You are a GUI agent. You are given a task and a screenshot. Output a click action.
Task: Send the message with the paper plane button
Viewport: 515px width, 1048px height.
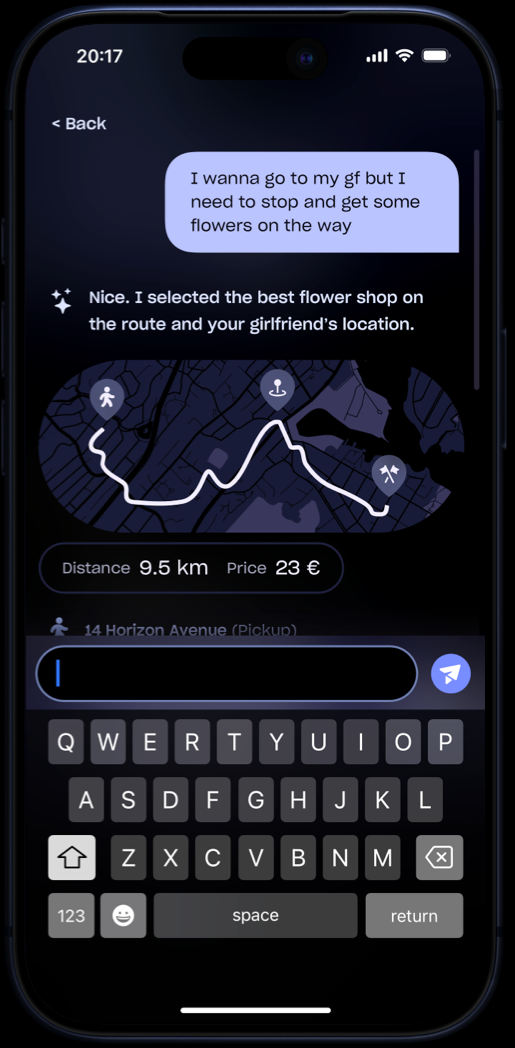[451, 673]
